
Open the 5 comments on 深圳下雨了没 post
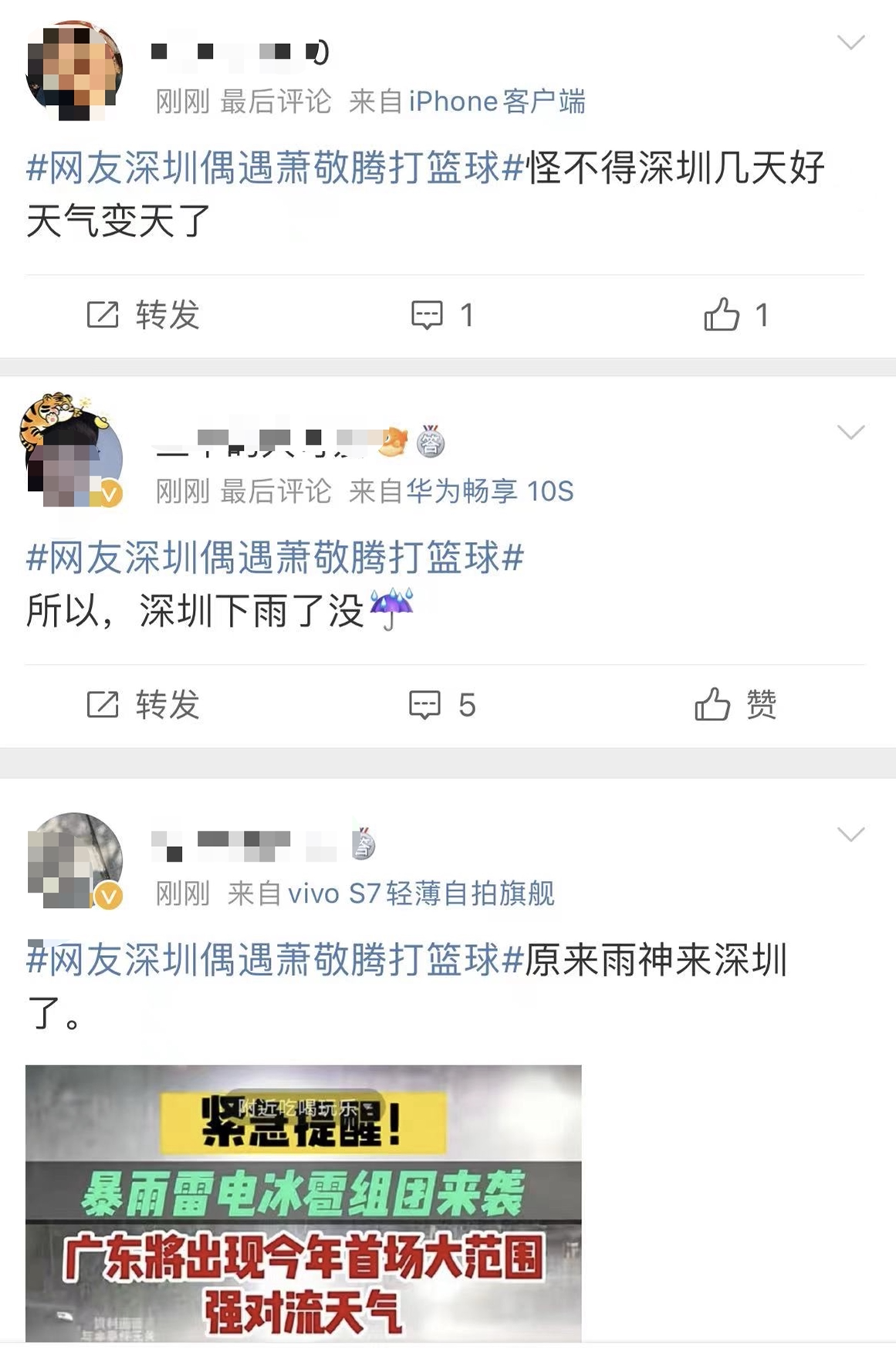[x=441, y=705]
